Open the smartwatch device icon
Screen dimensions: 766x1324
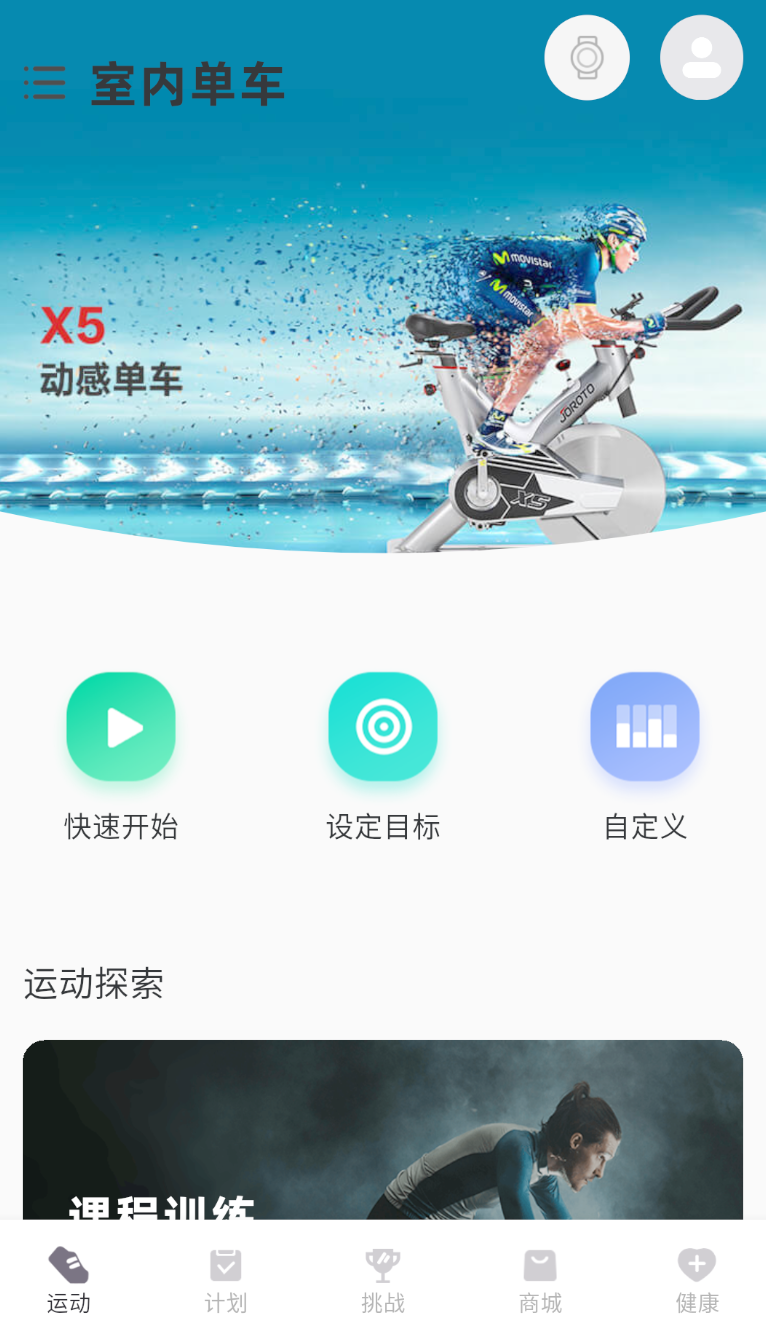[587, 58]
